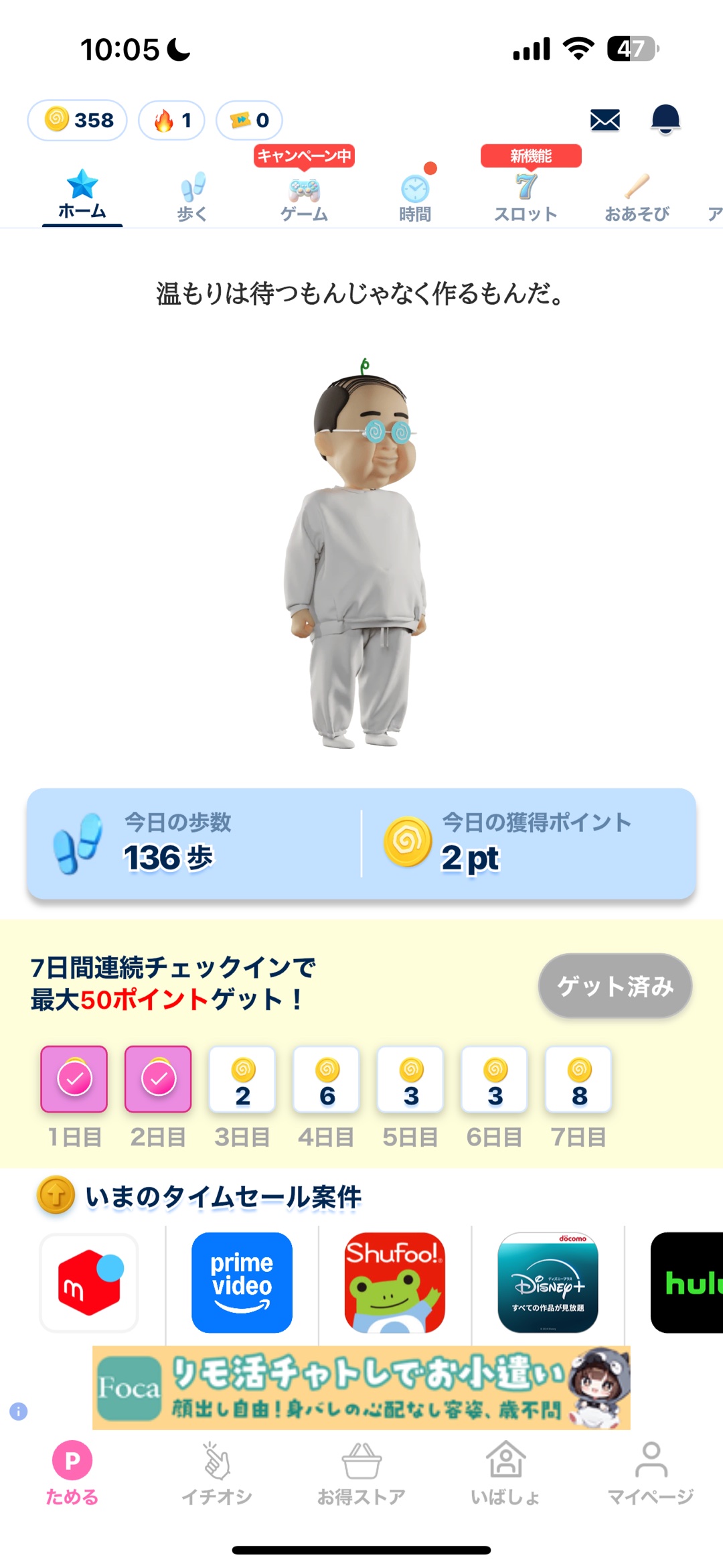This screenshot has width=723, height=1568.
Task: Open the notifications bell
Action: coord(665,120)
